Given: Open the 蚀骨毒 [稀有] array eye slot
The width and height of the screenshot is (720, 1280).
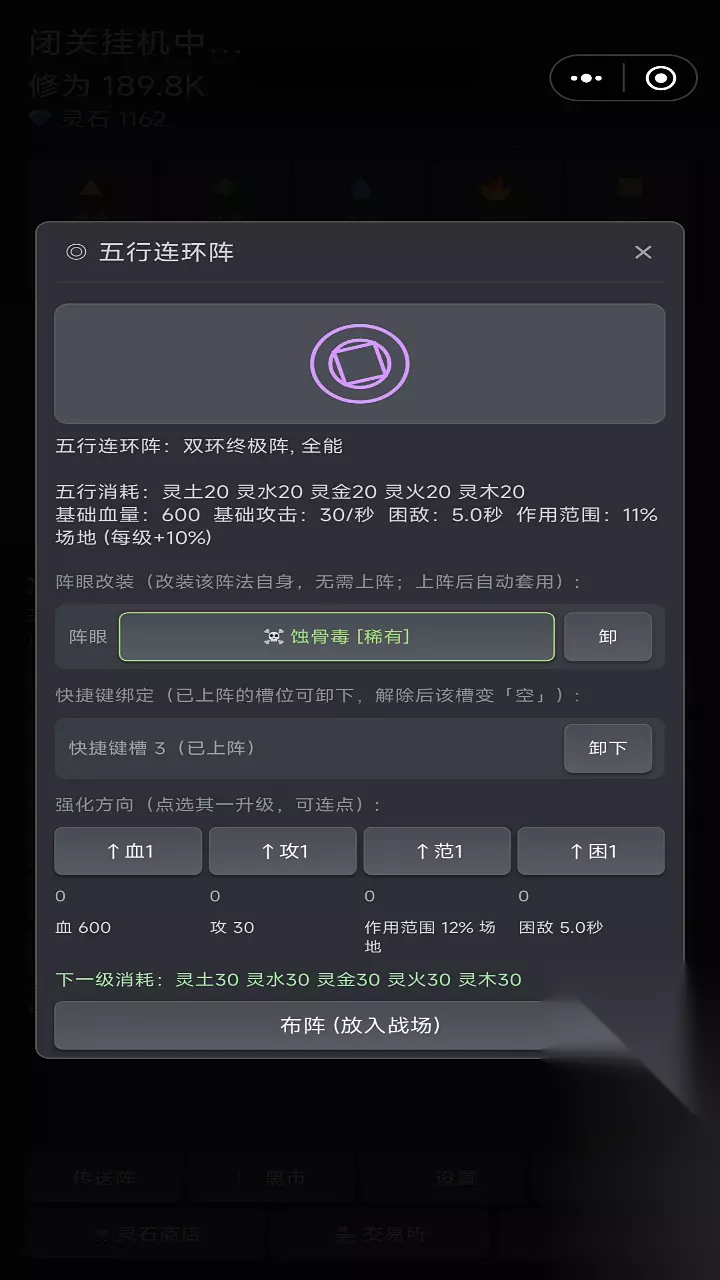Looking at the screenshot, I should coord(337,637).
